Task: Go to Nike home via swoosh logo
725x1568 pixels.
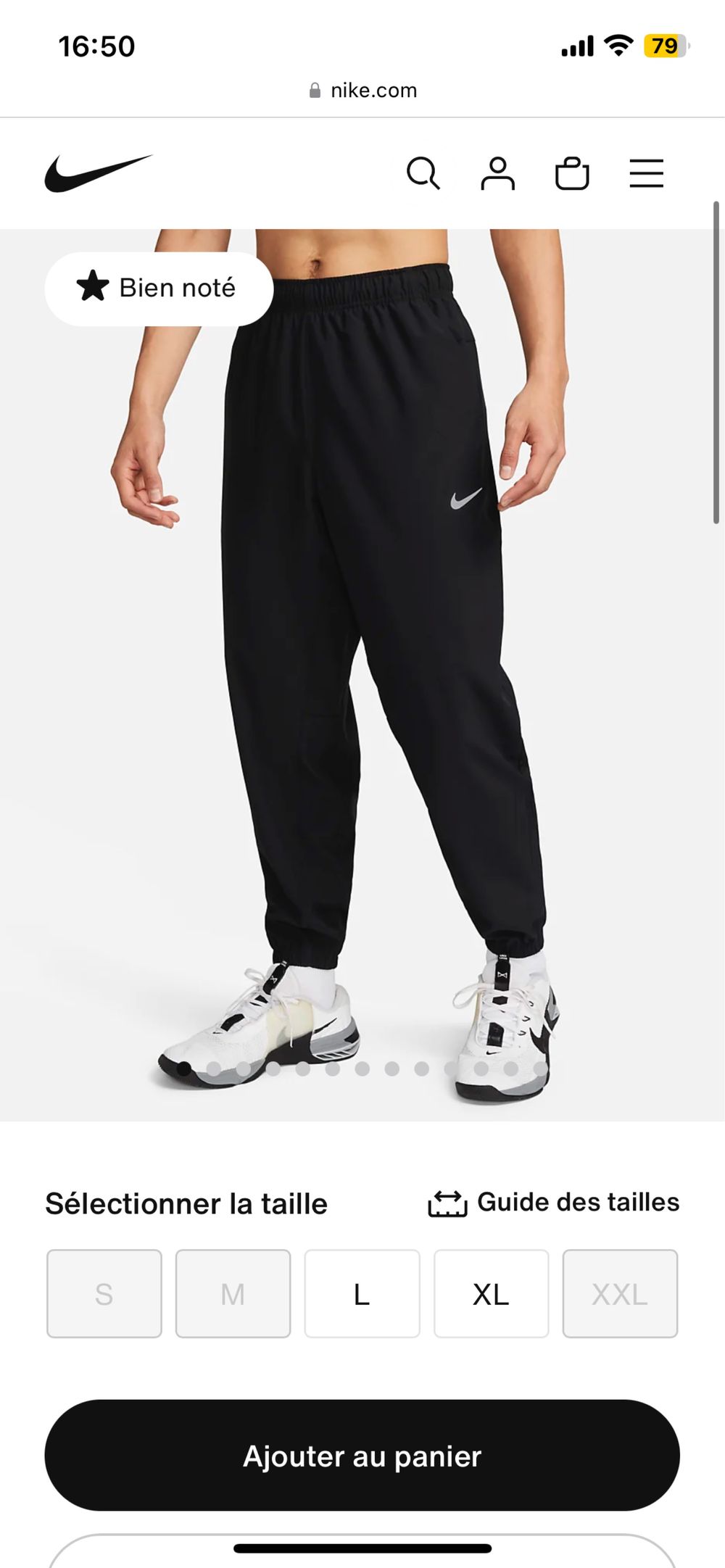Action: coord(99,173)
